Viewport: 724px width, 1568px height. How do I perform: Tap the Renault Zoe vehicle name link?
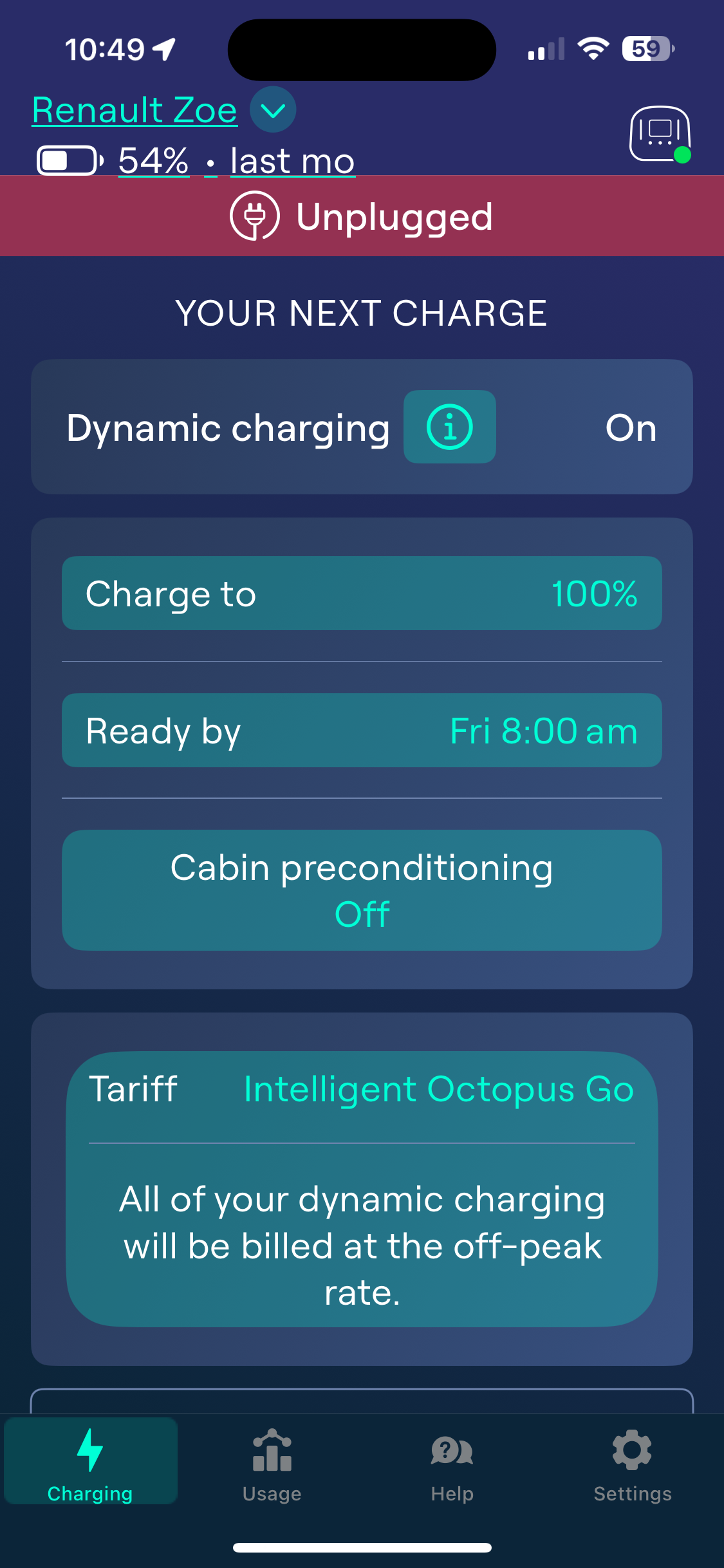(x=135, y=110)
